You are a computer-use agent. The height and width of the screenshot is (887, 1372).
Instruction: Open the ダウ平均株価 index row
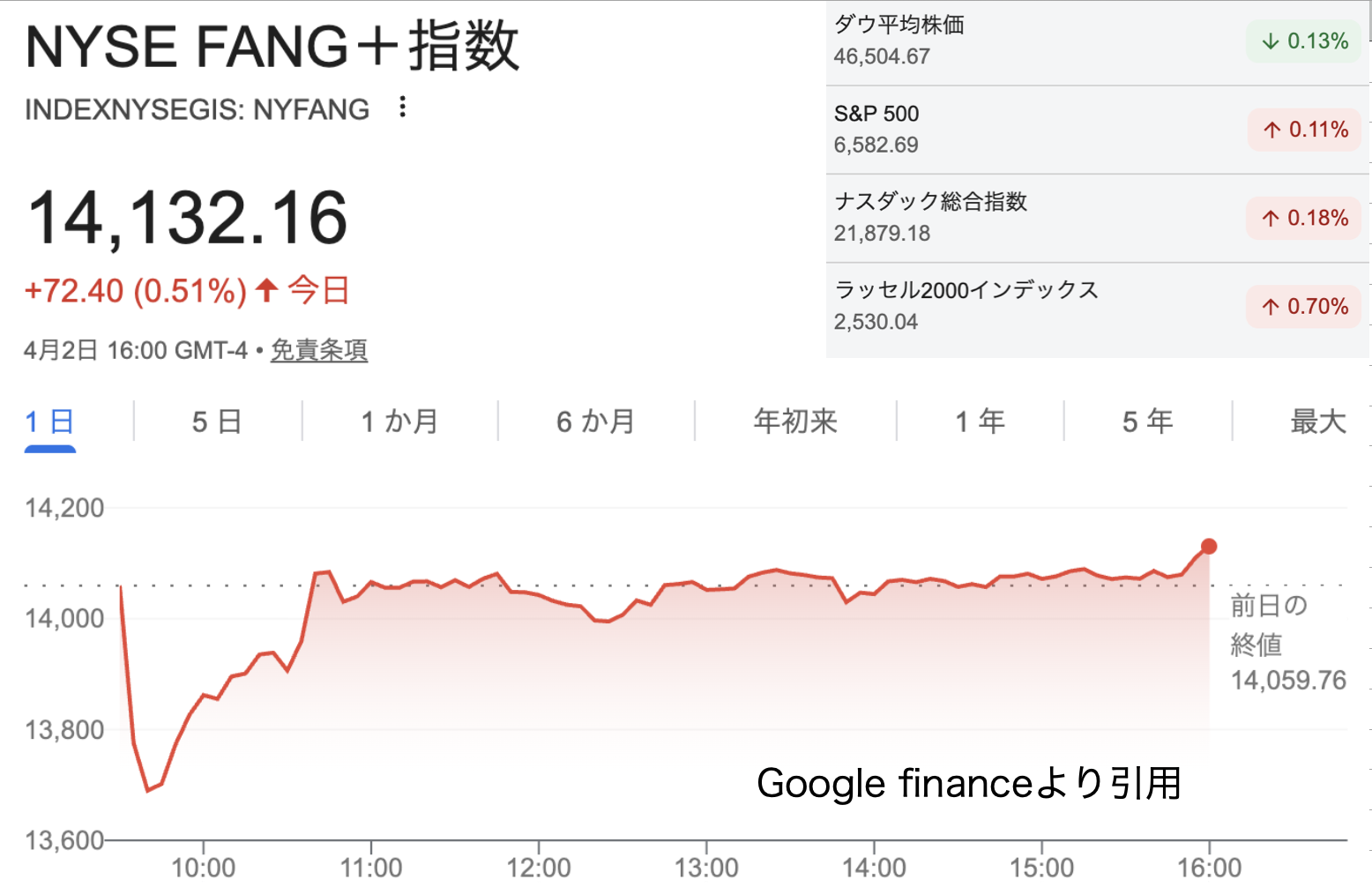[1093, 41]
